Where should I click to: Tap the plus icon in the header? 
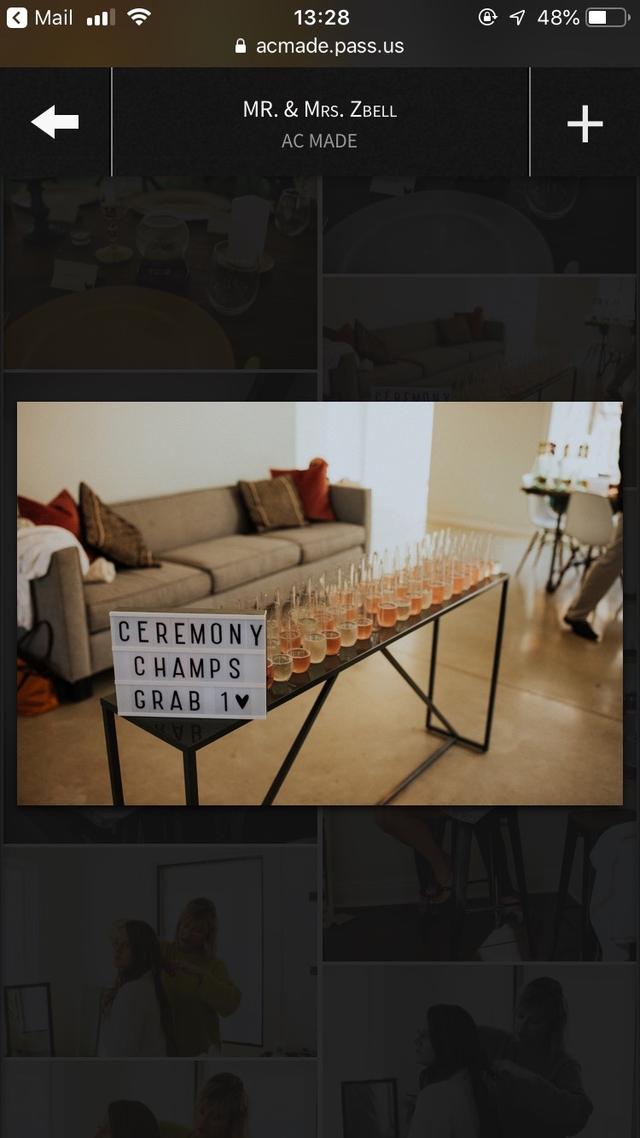point(585,123)
